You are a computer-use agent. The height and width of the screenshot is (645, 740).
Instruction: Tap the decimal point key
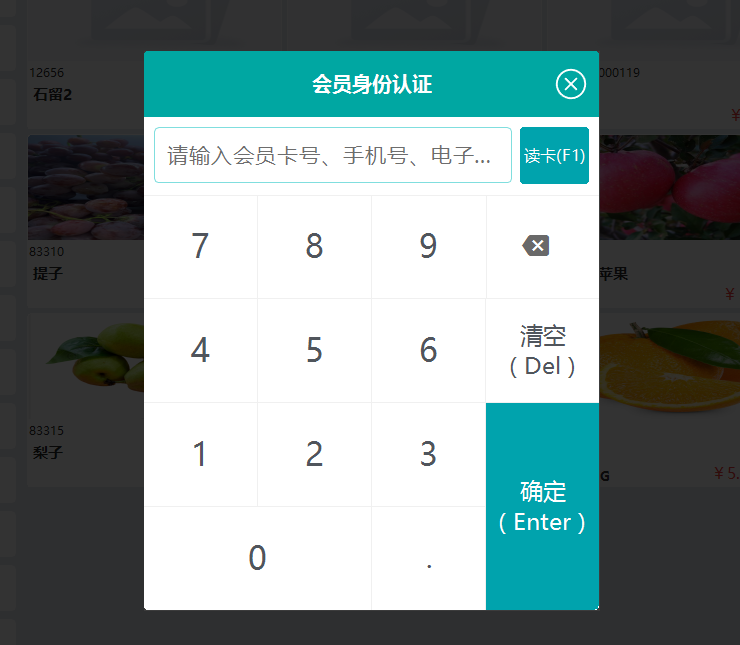pyautogui.click(x=428, y=558)
